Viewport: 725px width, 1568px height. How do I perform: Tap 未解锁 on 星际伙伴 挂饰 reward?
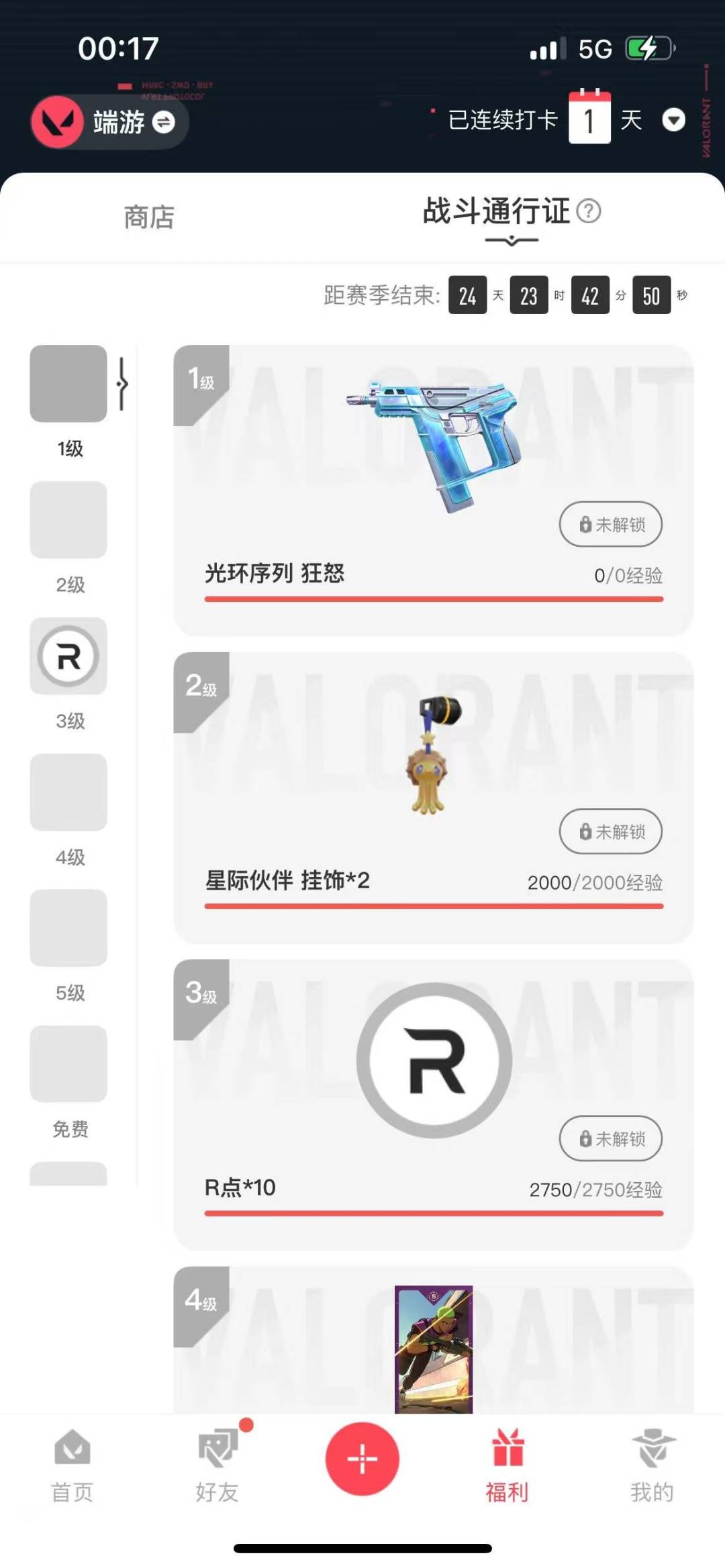pyautogui.click(x=610, y=831)
